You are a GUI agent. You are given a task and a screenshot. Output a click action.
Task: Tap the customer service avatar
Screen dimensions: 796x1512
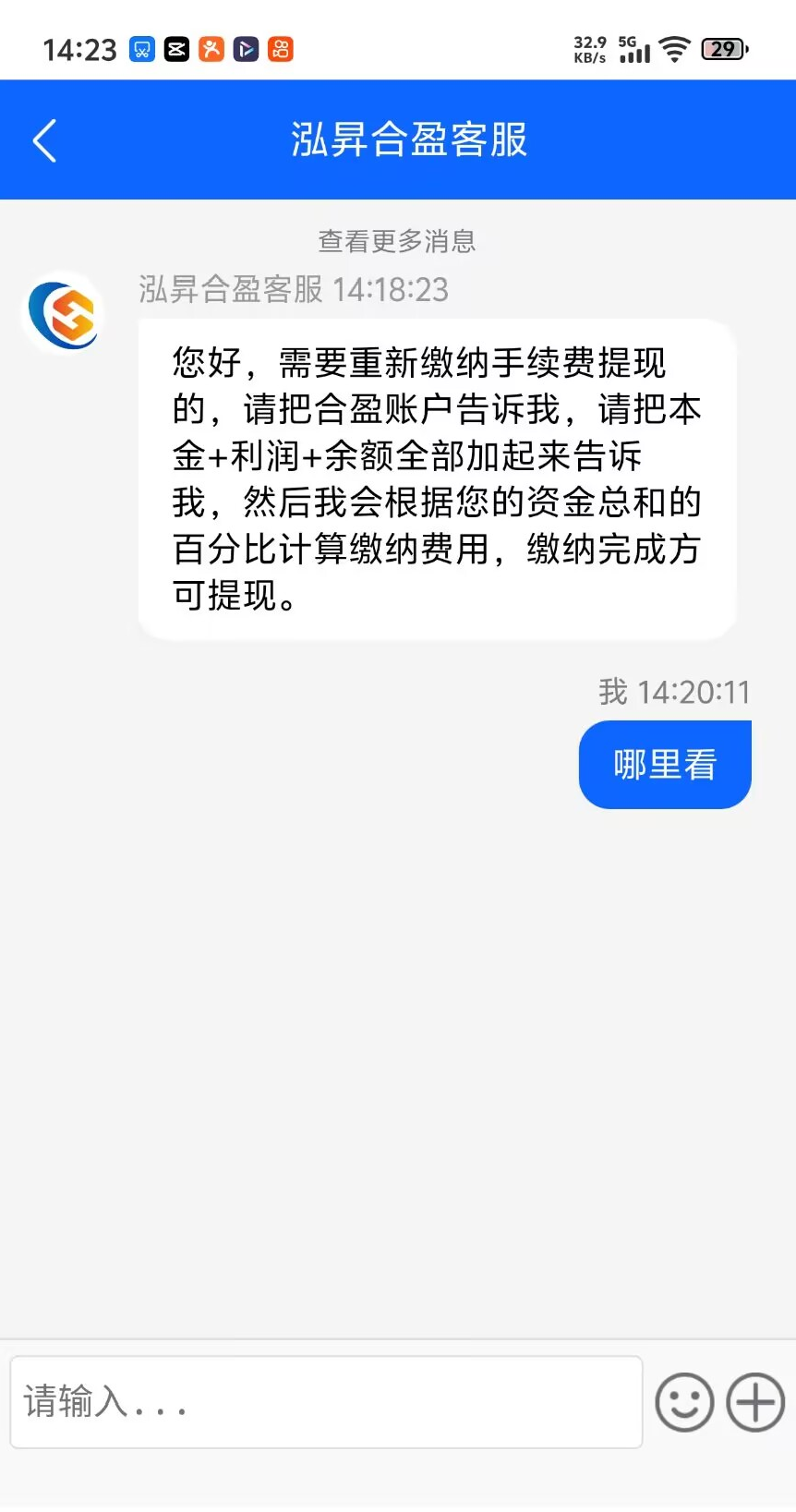point(62,313)
